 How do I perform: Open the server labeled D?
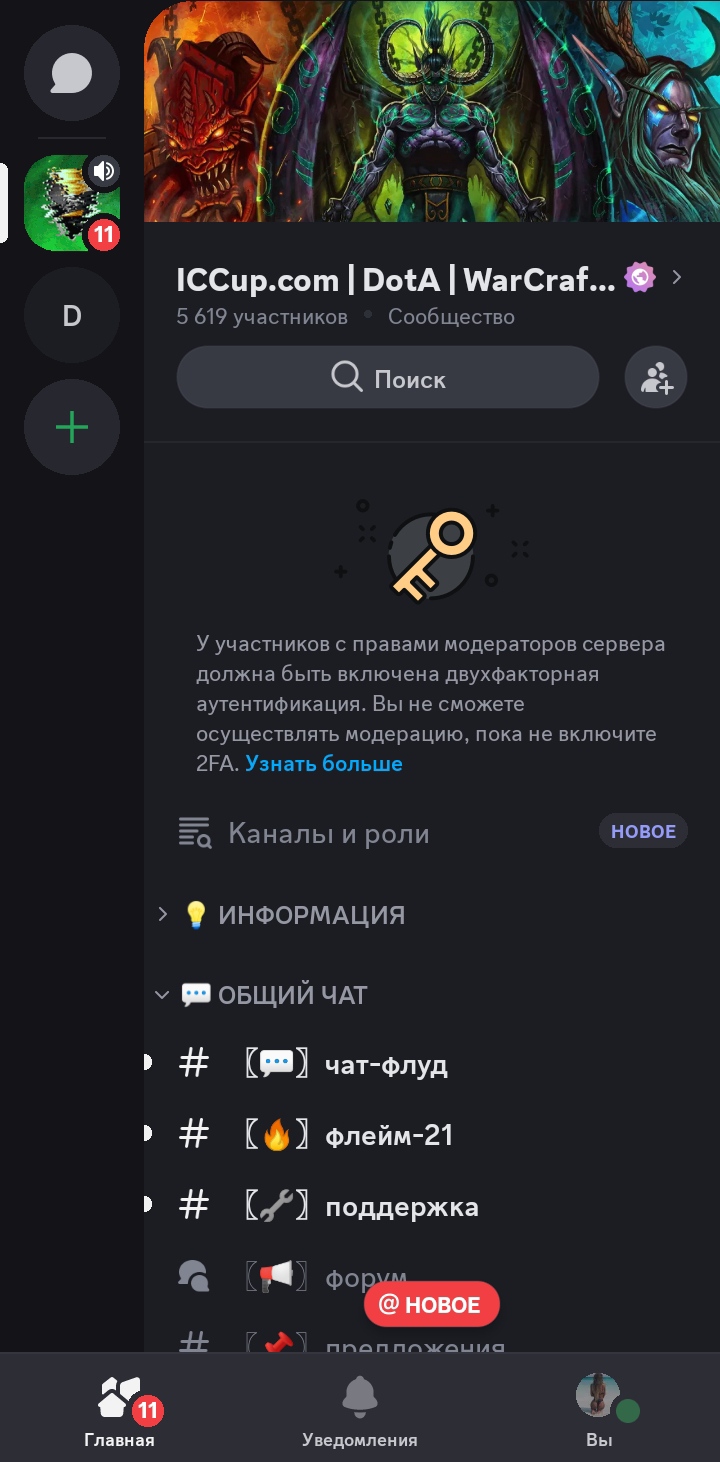pos(72,316)
